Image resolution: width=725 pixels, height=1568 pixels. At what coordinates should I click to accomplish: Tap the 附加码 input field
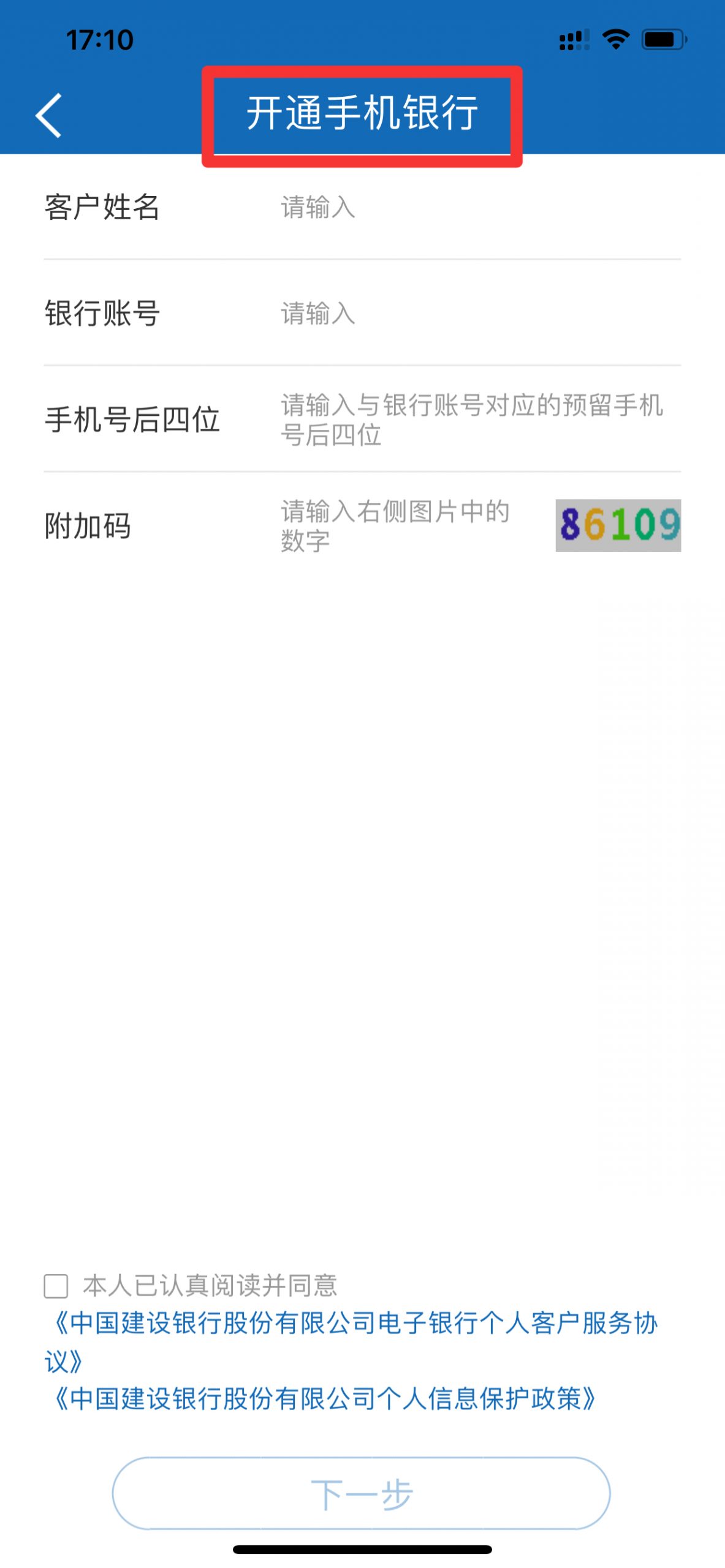tap(411, 526)
